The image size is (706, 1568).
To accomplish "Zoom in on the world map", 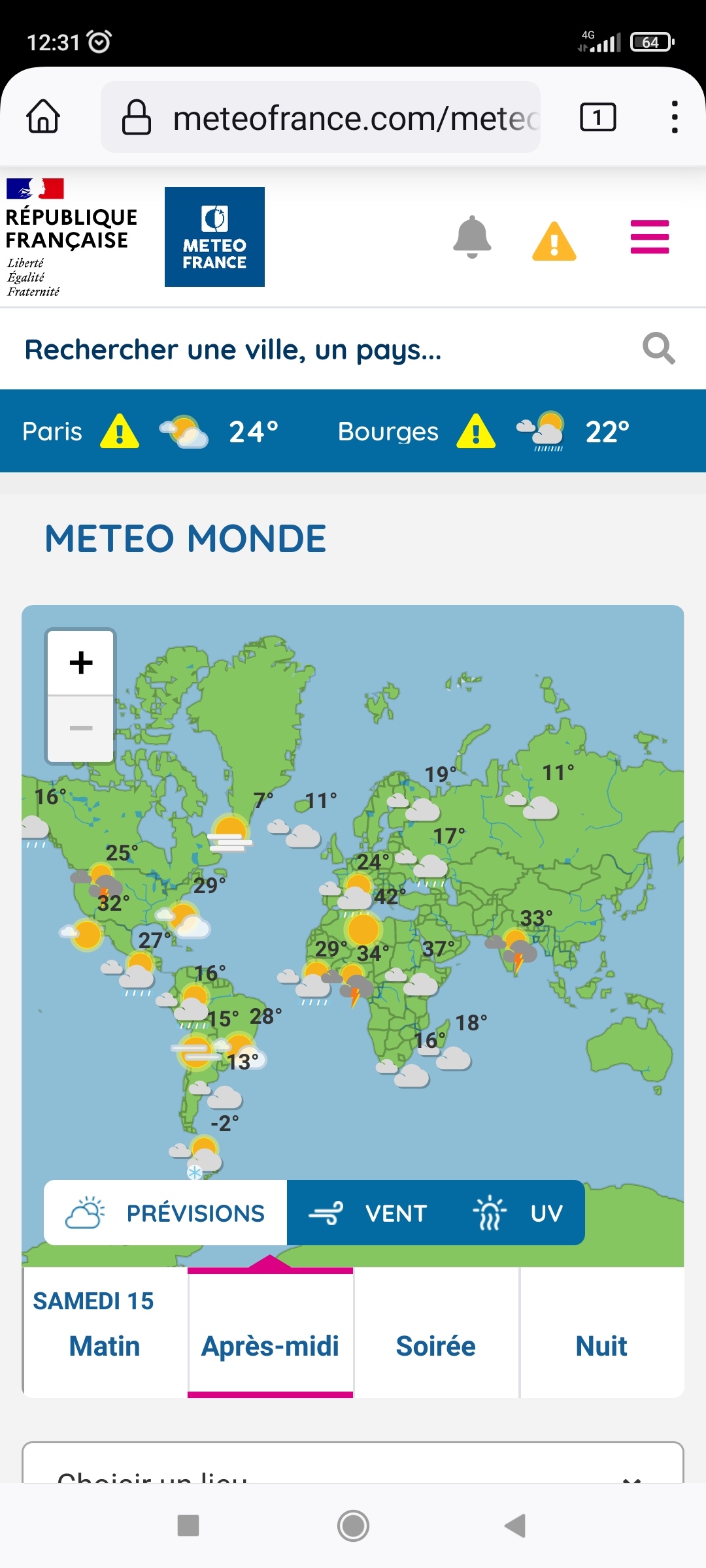I will coord(81,662).
